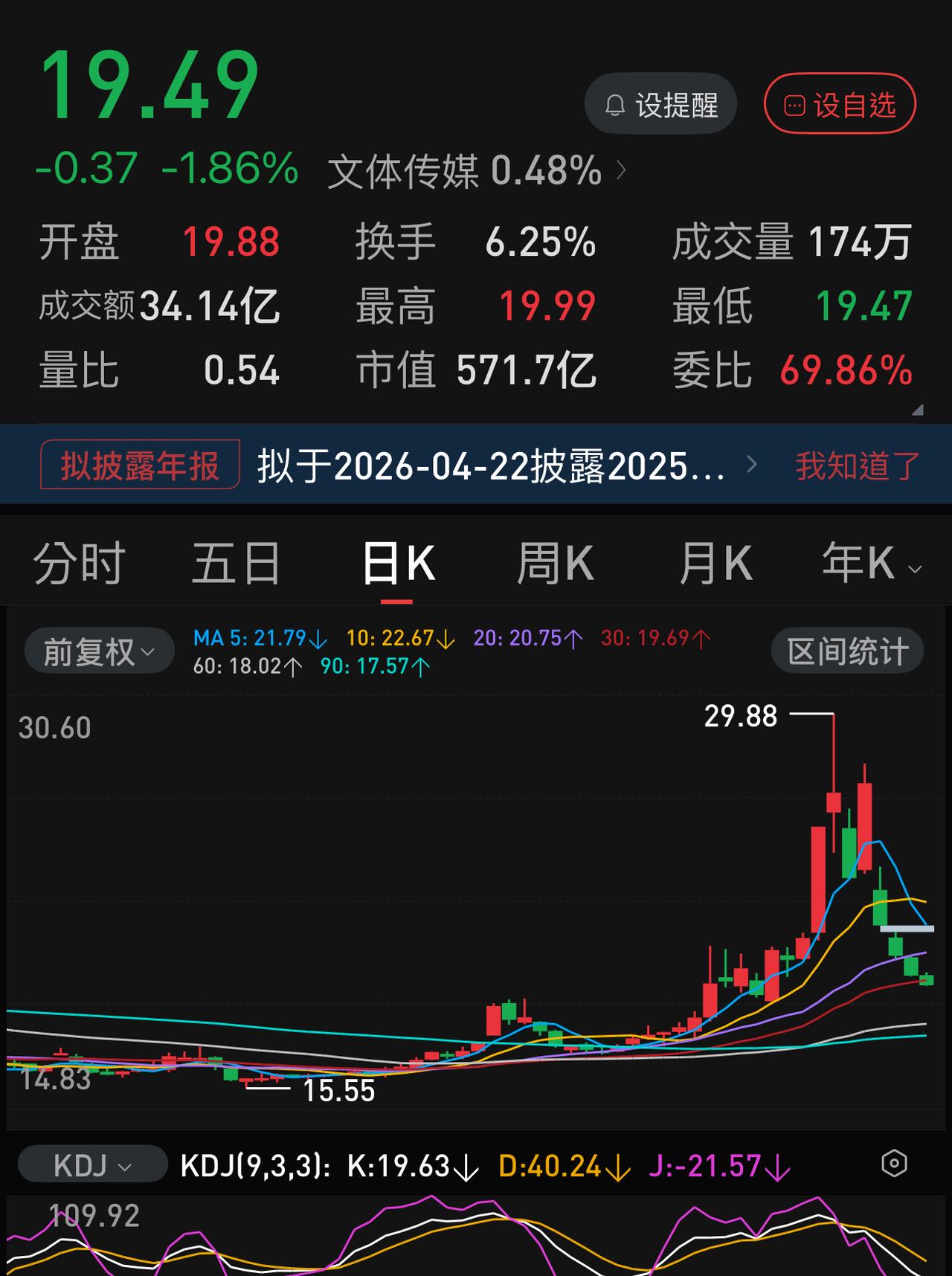
Task: Change the KDJ indicator dropdown
Action: [x=92, y=1165]
